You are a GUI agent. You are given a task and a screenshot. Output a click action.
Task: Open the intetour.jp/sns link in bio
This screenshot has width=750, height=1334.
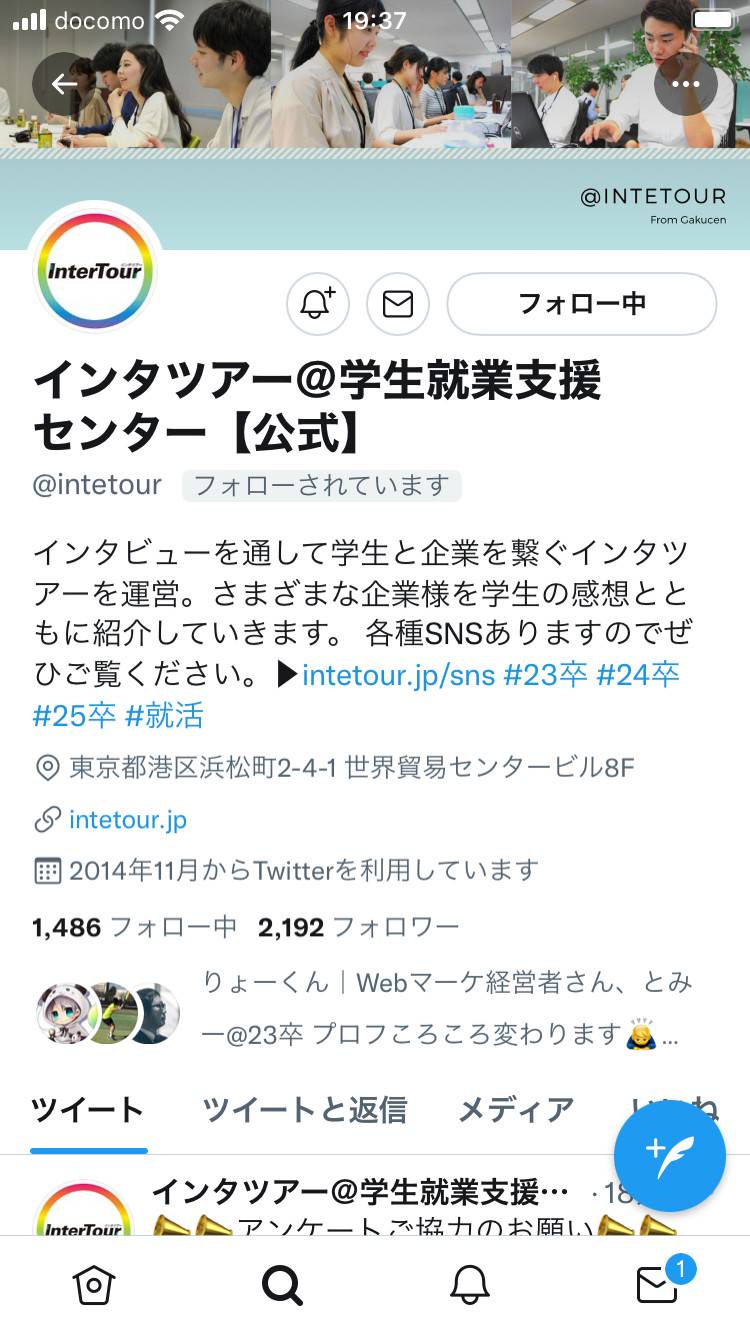pyautogui.click(x=398, y=674)
